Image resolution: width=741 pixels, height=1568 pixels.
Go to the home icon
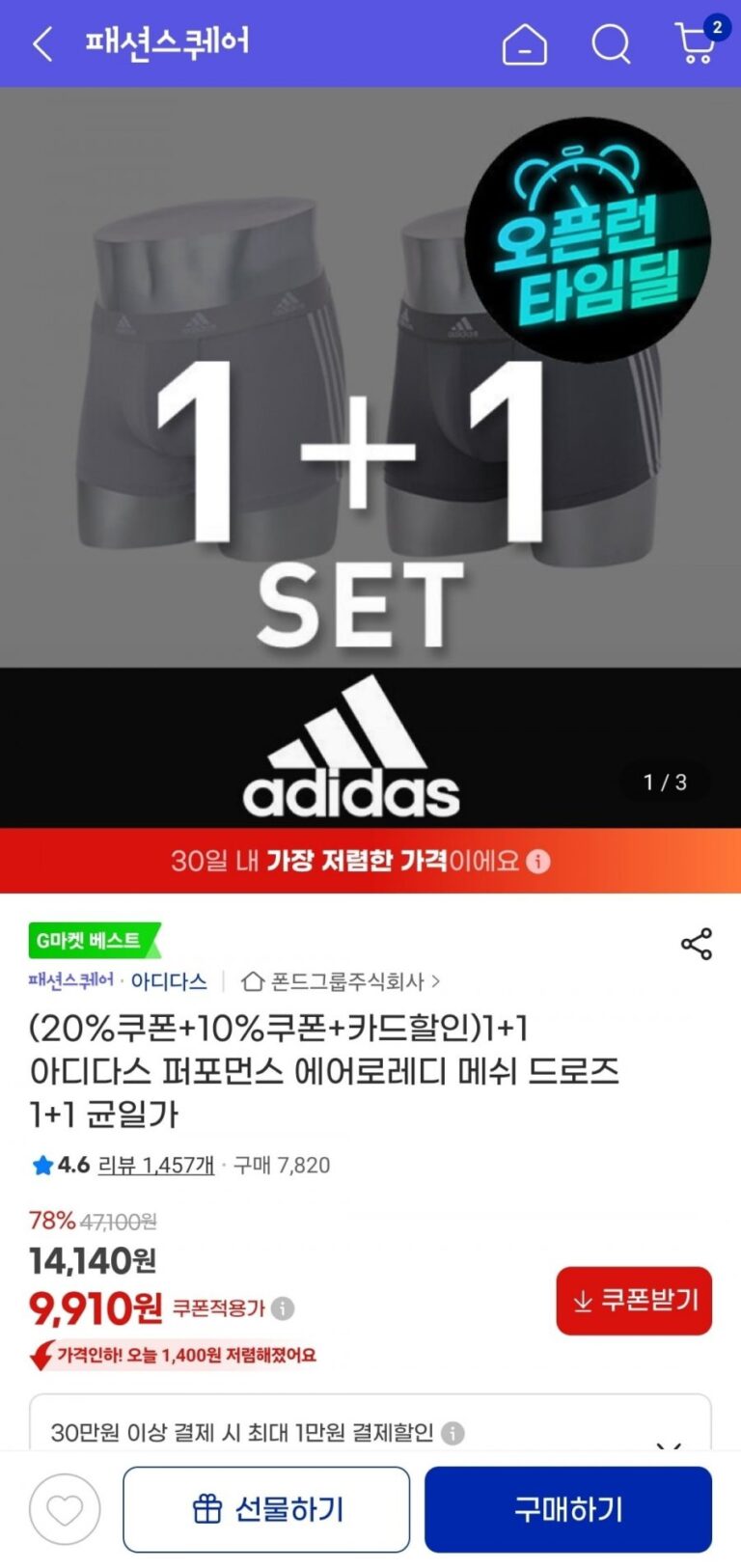(524, 44)
